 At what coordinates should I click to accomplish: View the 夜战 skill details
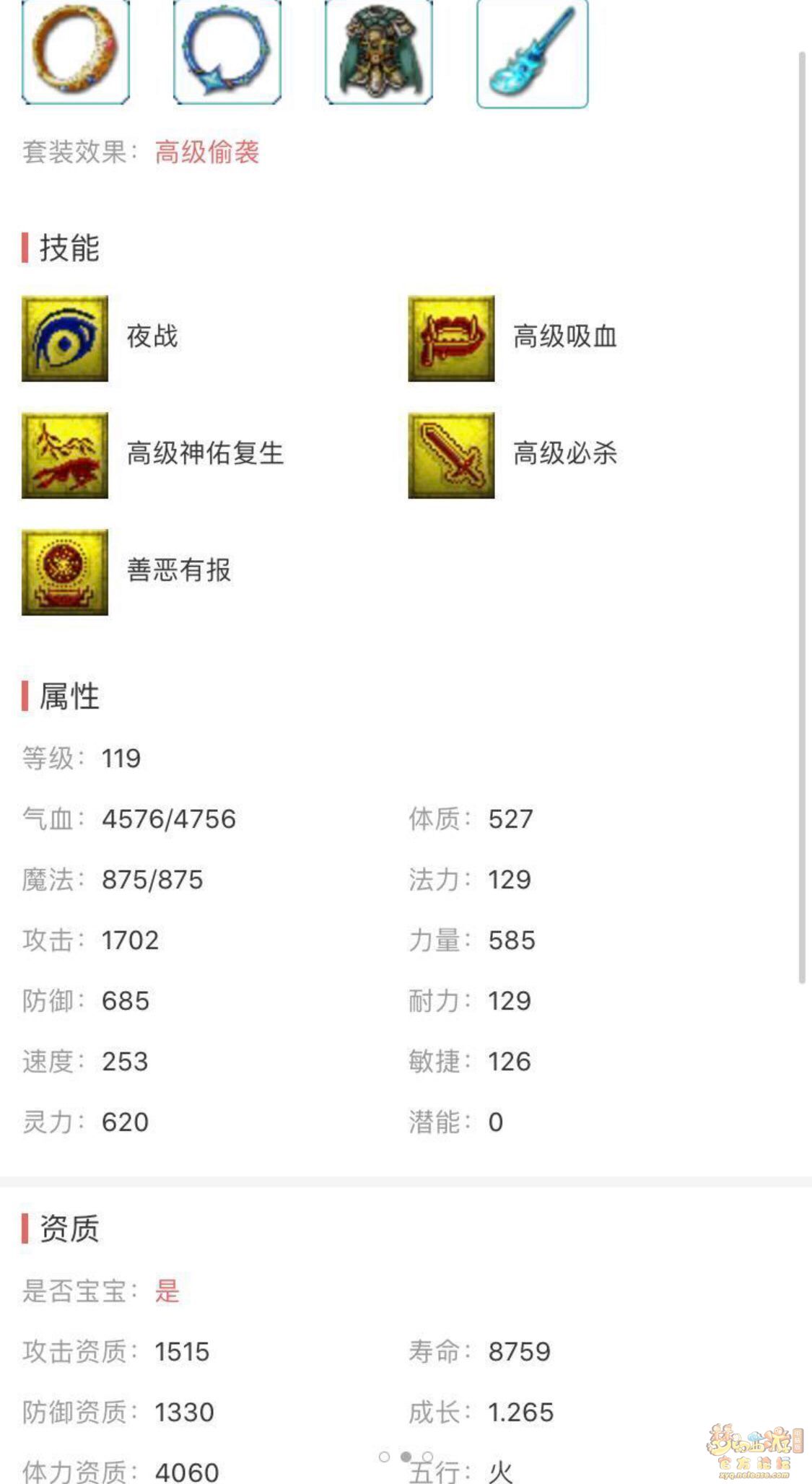(x=65, y=338)
